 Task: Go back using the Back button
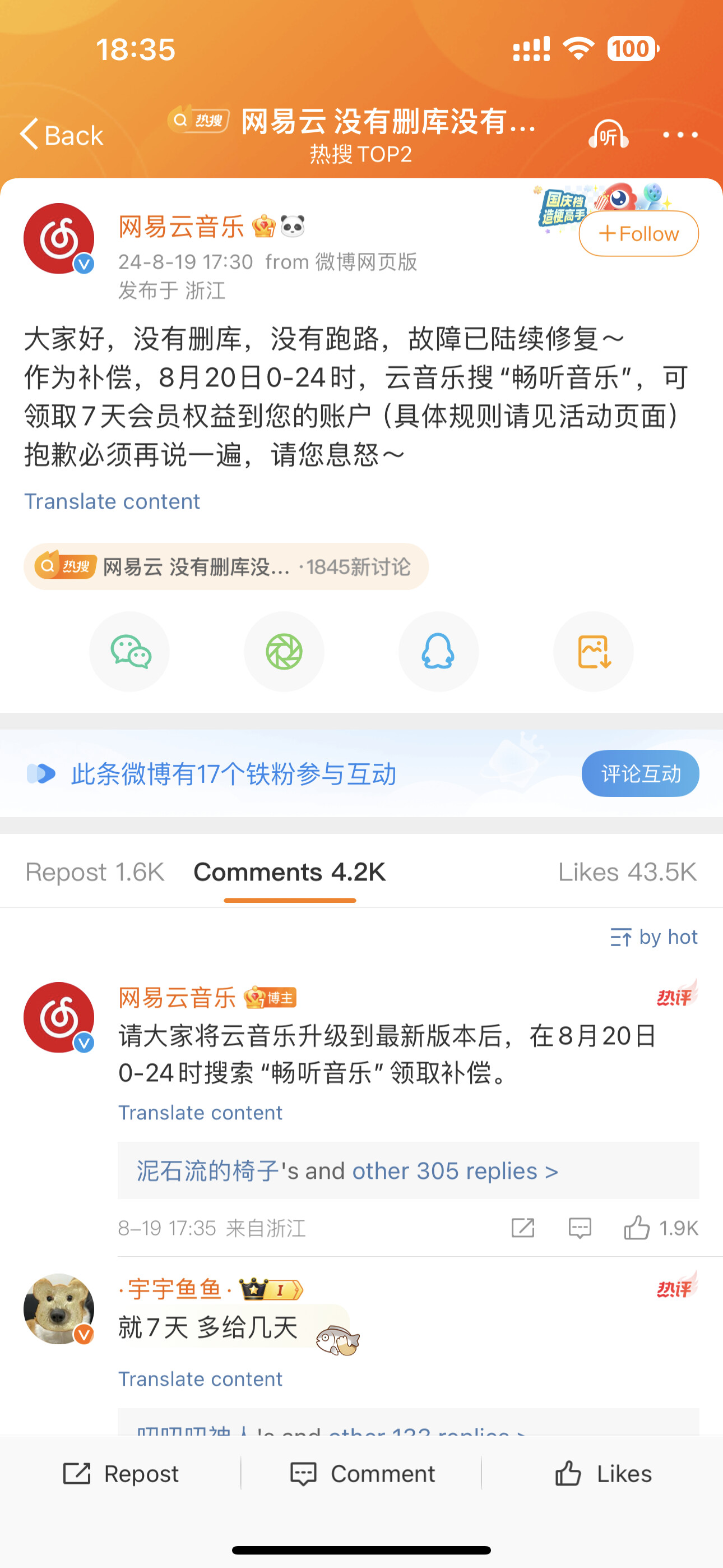[62, 135]
